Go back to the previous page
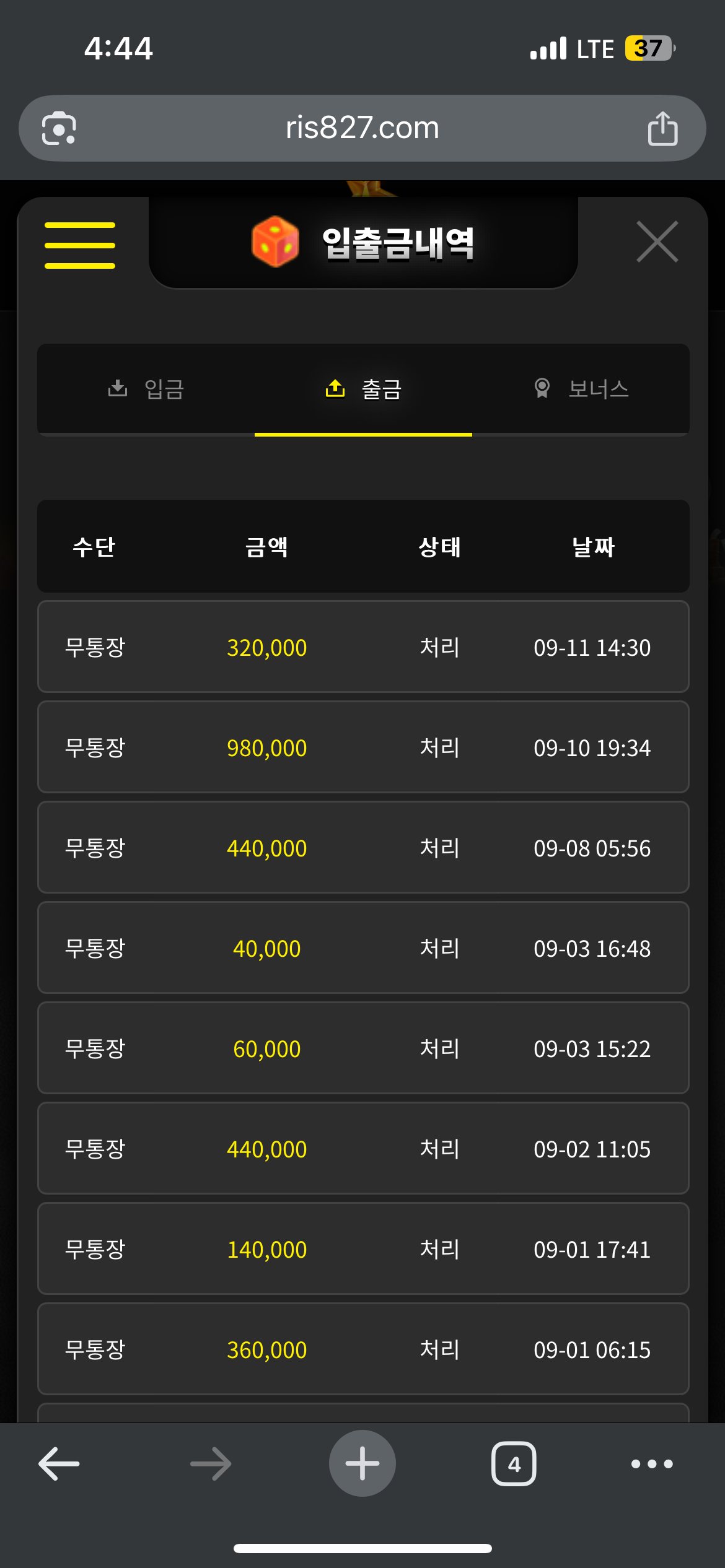The image size is (725, 1568). (x=59, y=1464)
